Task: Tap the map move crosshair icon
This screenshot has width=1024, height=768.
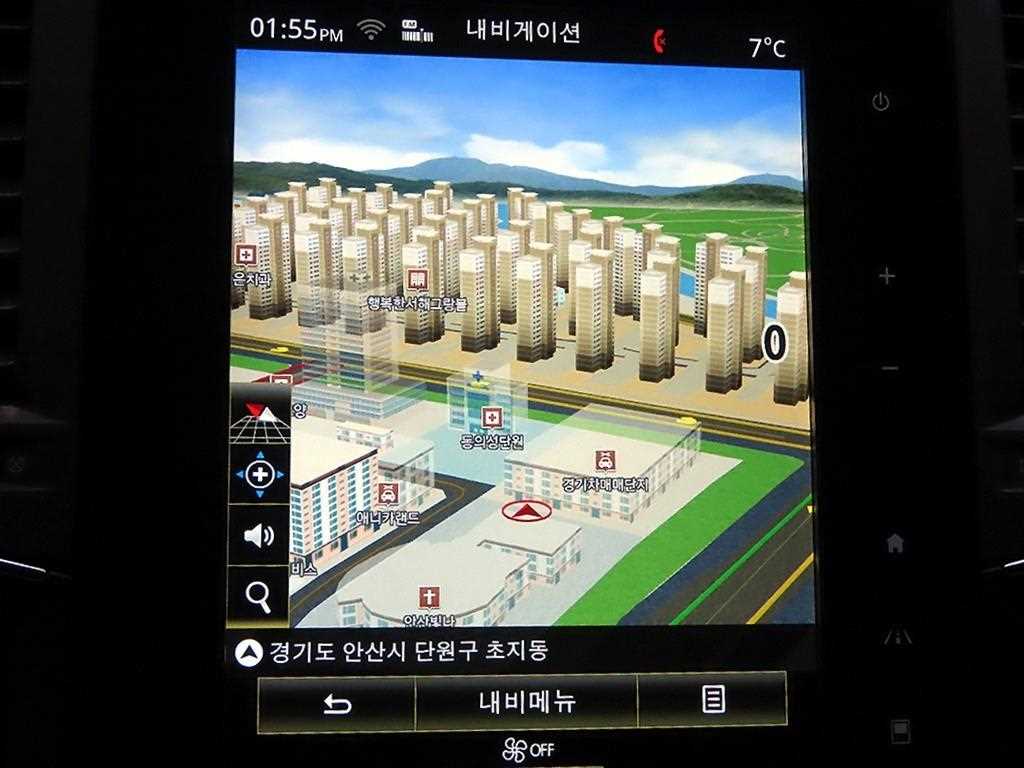Action: 260,474
